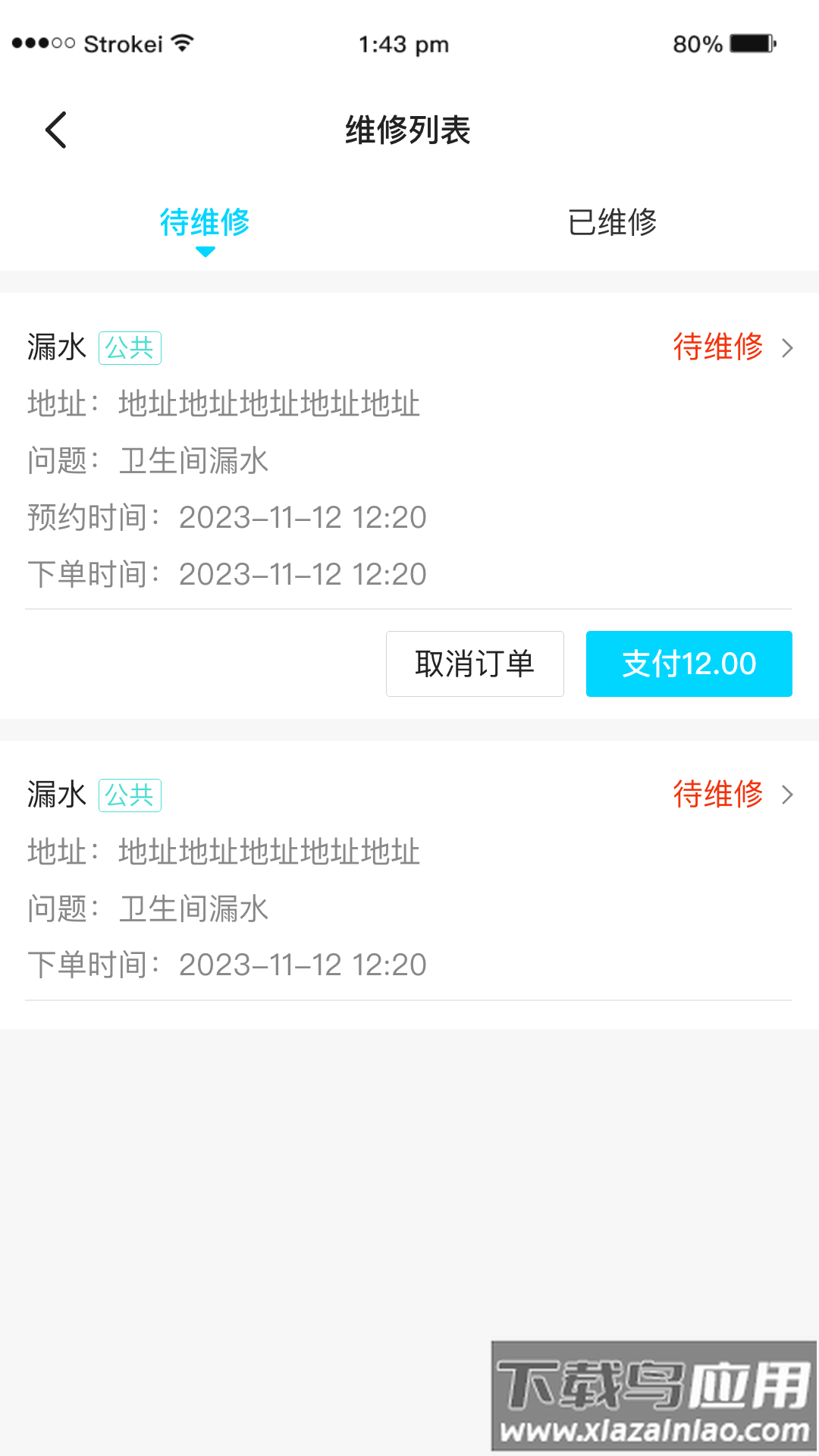The width and height of the screenshot is (819, 1456).
Task: Tap the 预约时间 row on the first order
Action: pyautogui.click(x=226, y=517)
